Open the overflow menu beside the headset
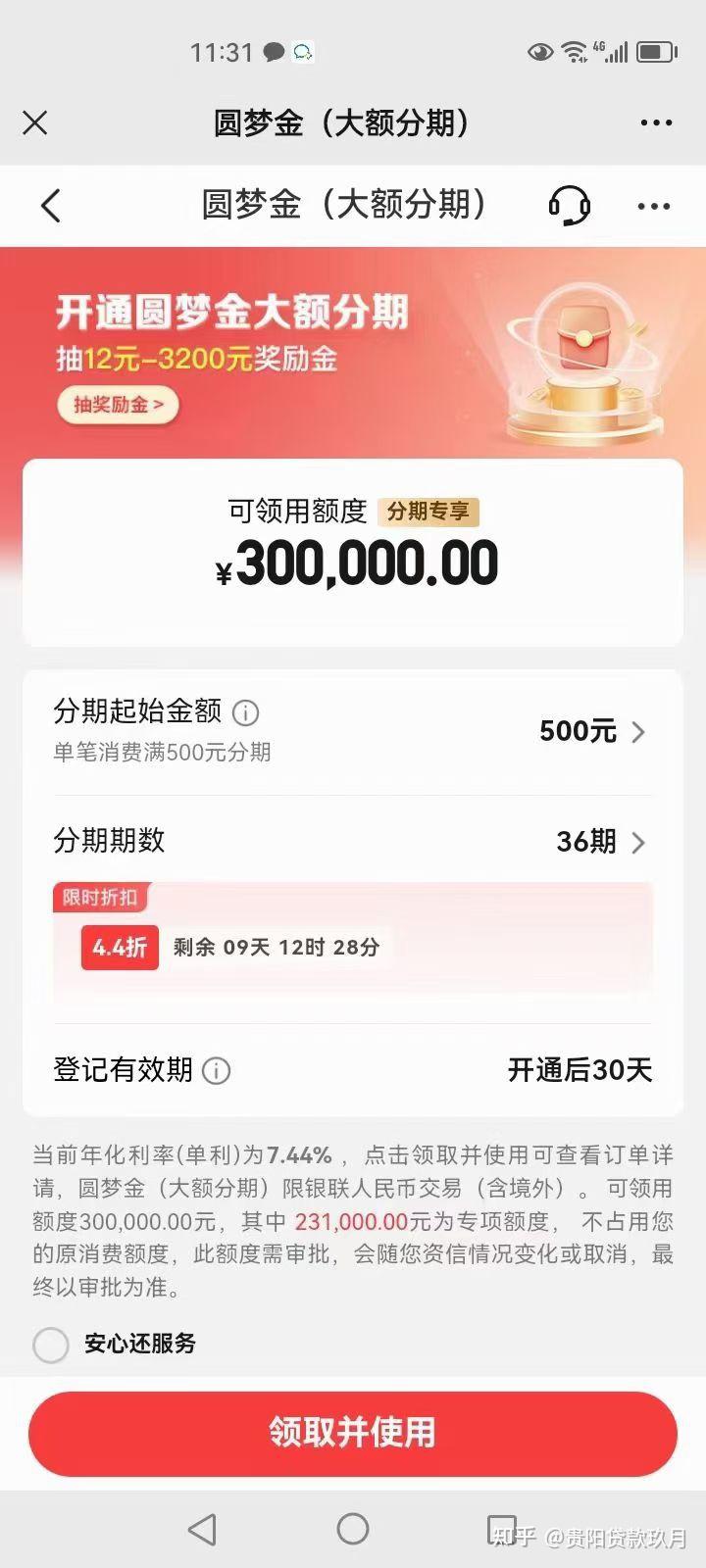The image size is (706, 1568). point(654,206)
